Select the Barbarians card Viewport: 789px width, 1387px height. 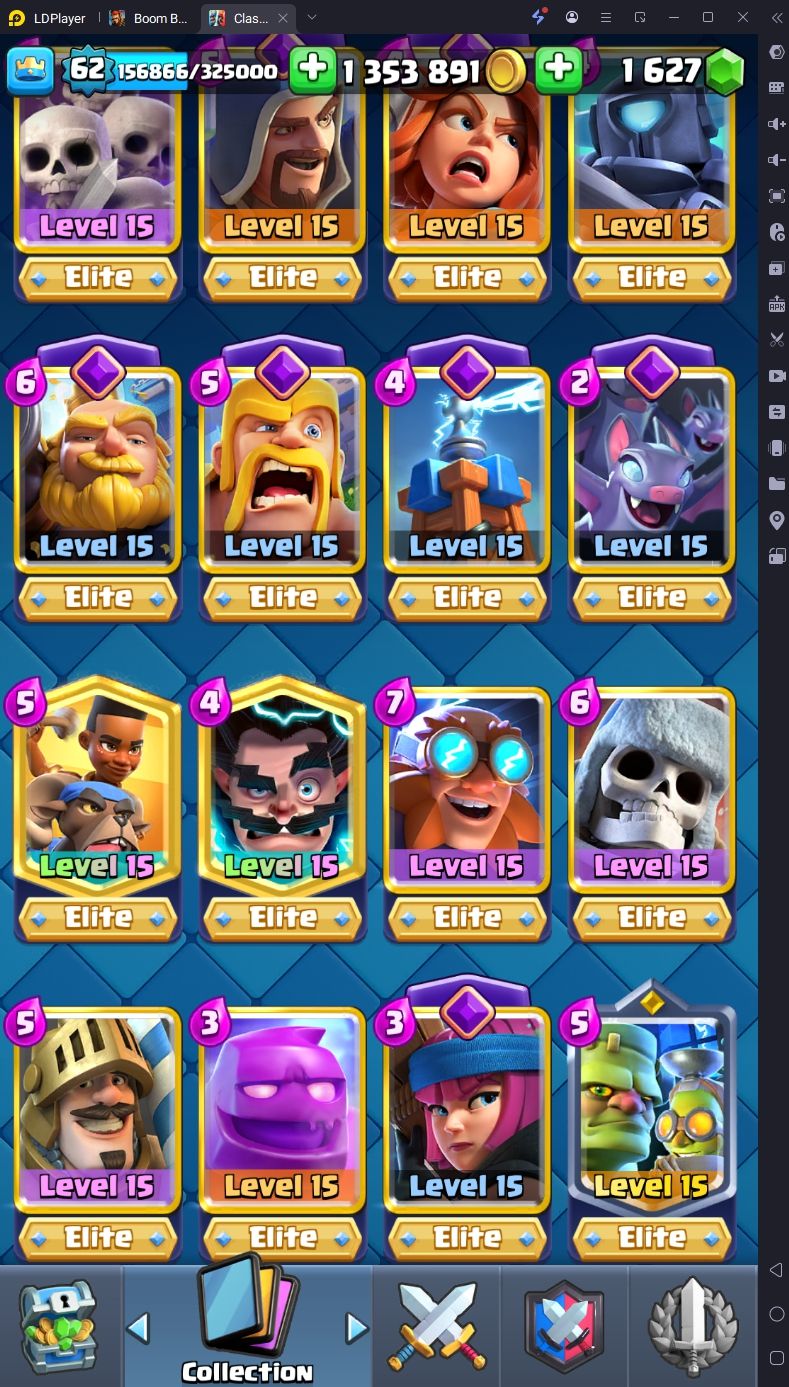coord(282,478)
